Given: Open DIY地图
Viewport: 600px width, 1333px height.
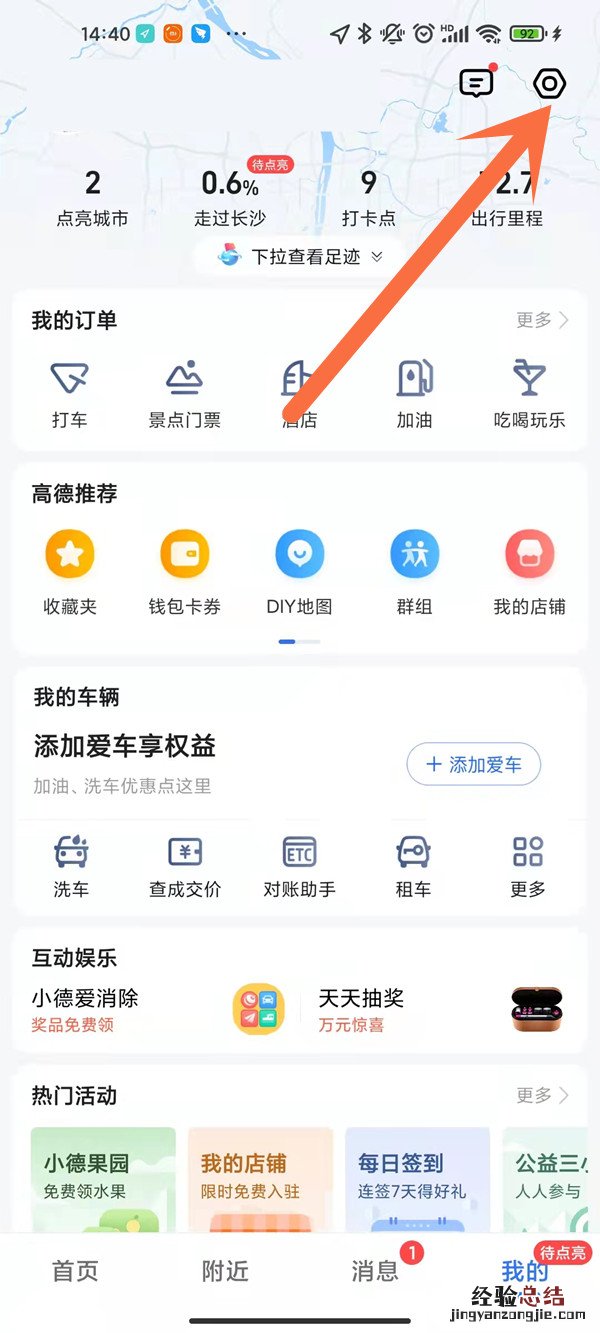Looking at the screenshot, I should click(x=299, y=572).
